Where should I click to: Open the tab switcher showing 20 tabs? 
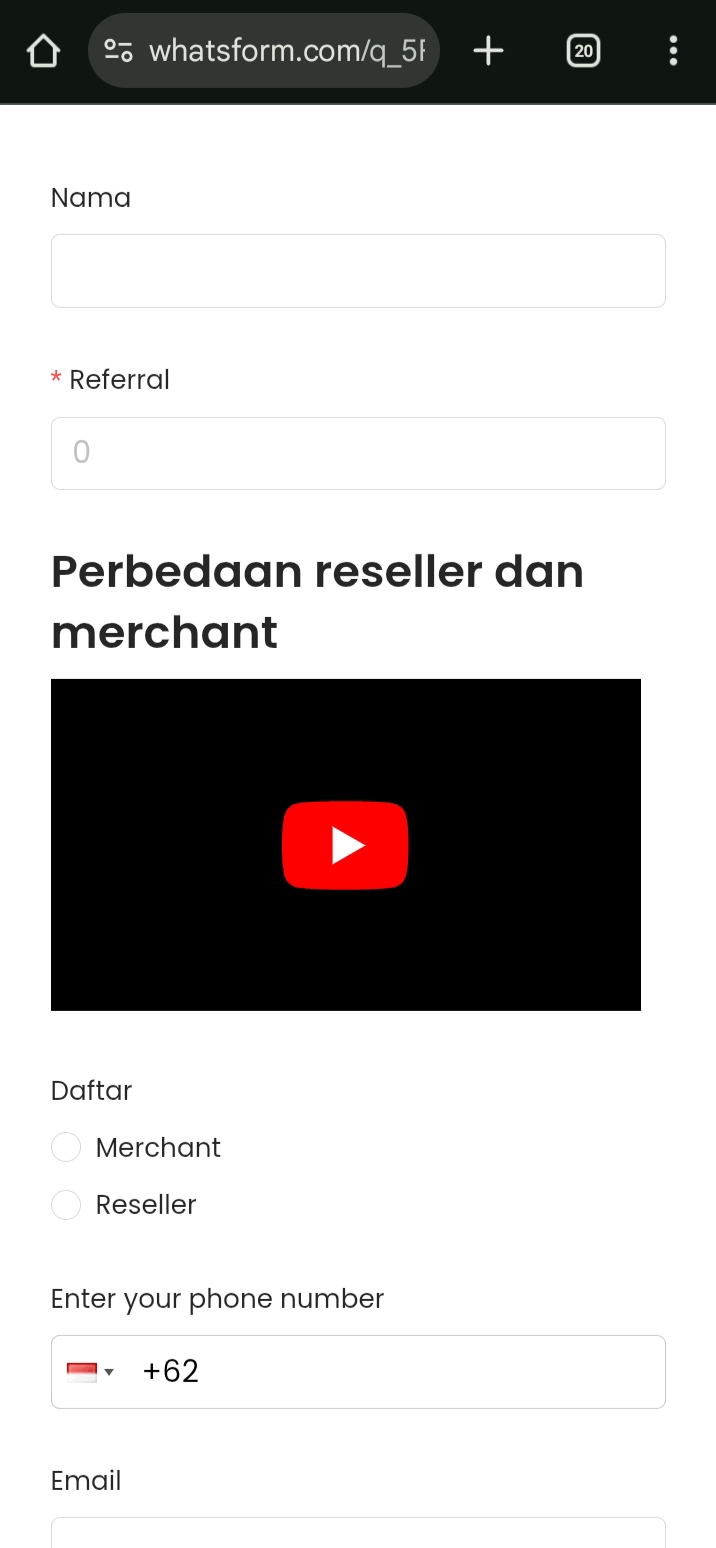coord(583,51)
